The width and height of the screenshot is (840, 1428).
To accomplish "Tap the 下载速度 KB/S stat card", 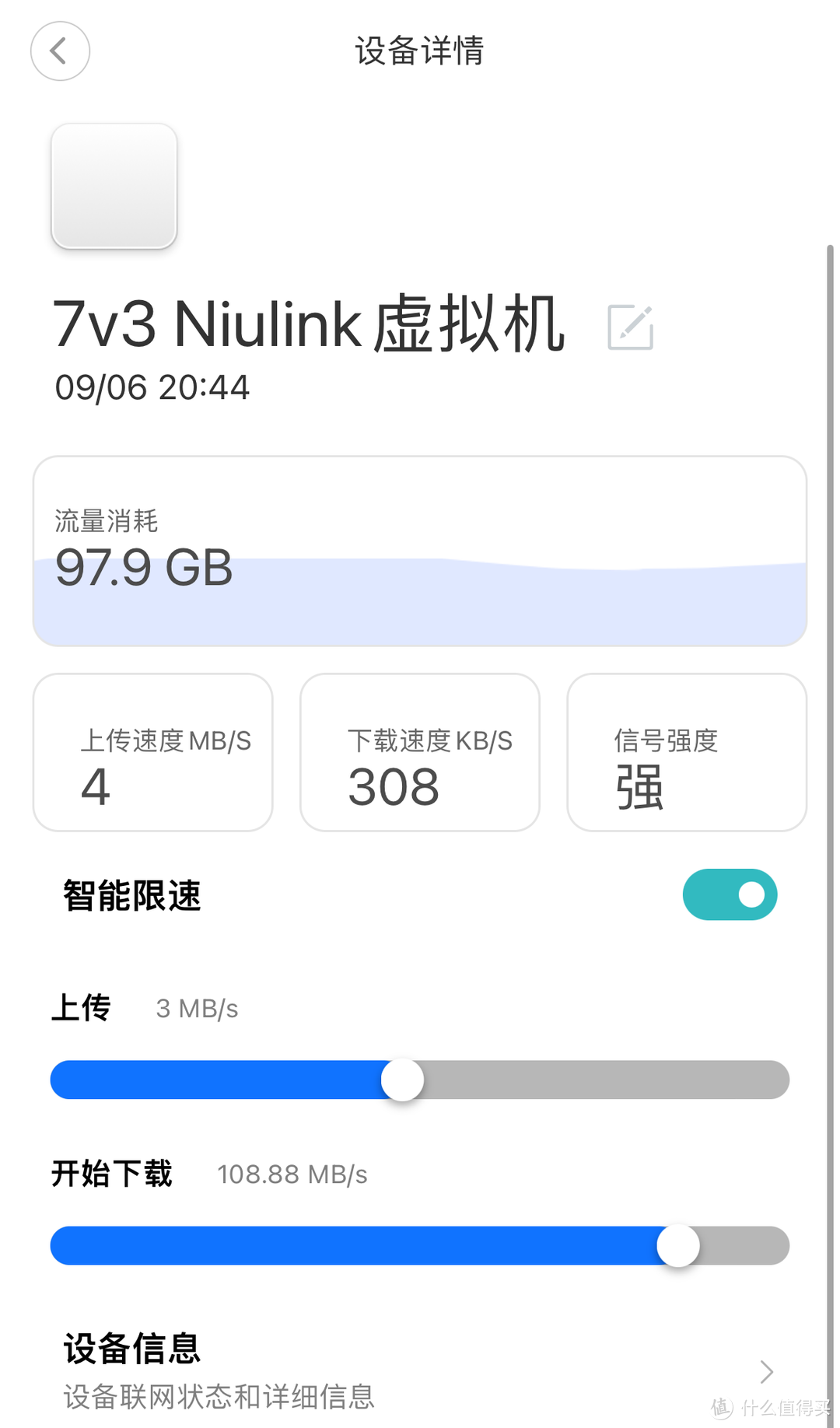I will [x=419, y=751].
